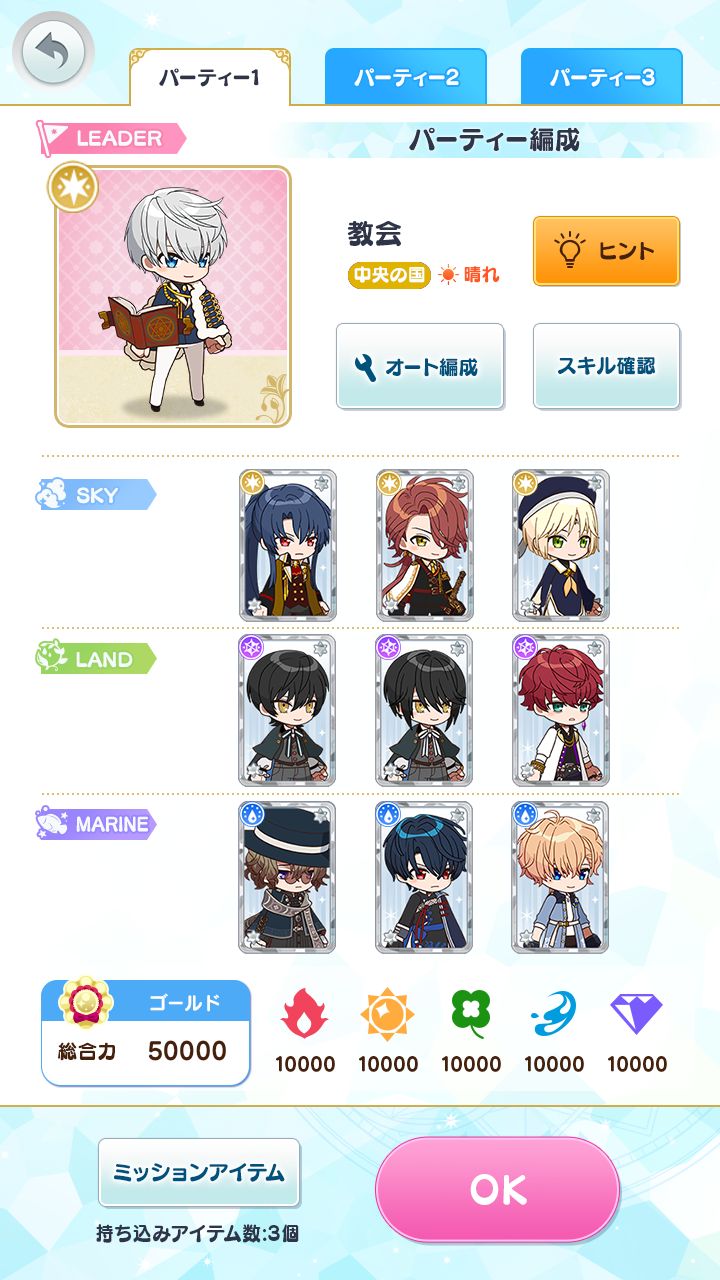Open ミッションアイテム mission items
Viewport: 720px width, 1280px height.
(x=199, y=1173)
